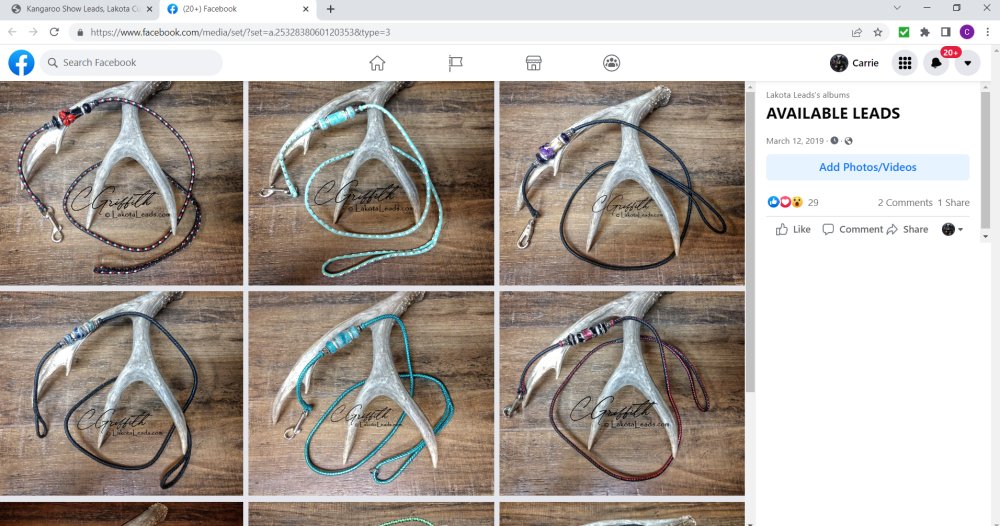
Task: Open the Facebook menu grid
Action: pyautogui.click(x=904, y=63)
